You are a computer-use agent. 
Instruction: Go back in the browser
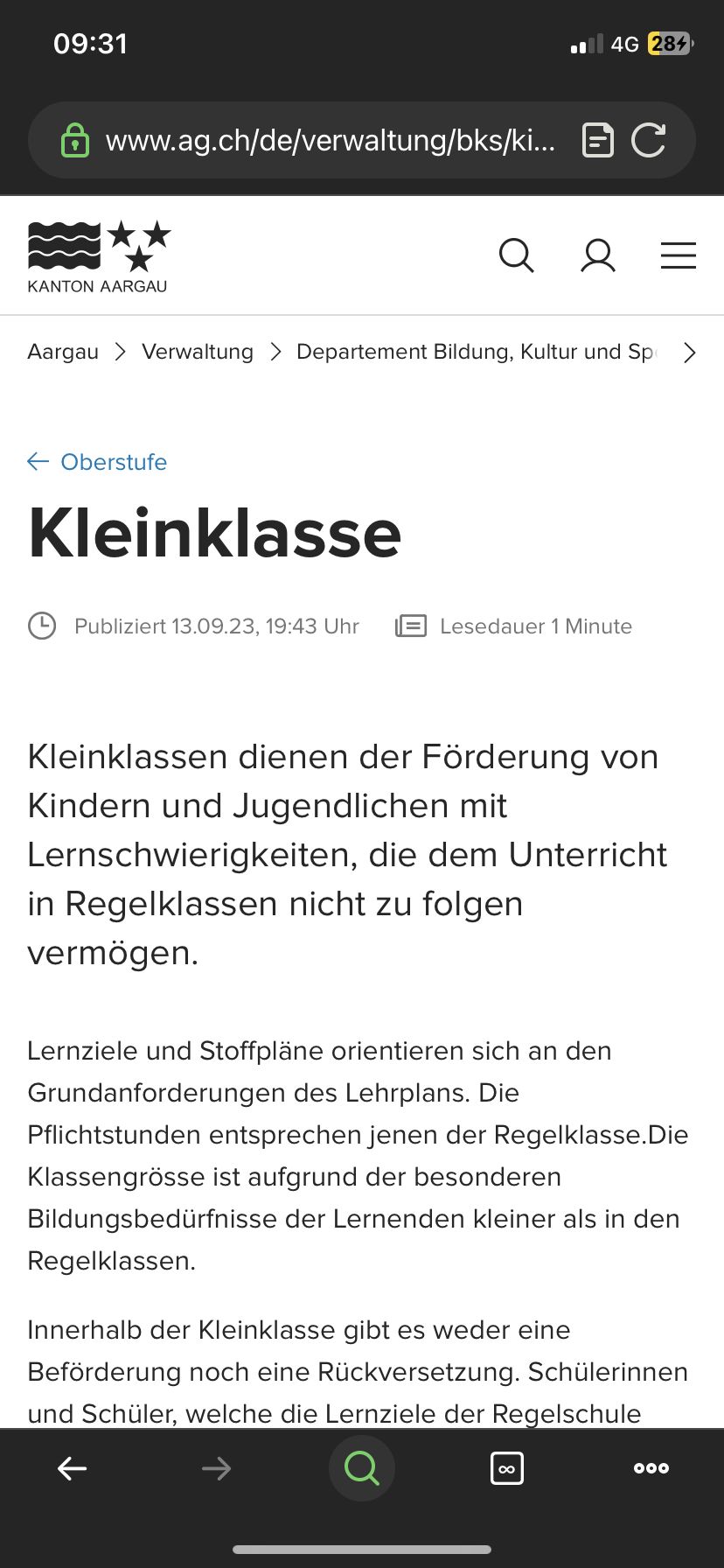point(72,1468)
